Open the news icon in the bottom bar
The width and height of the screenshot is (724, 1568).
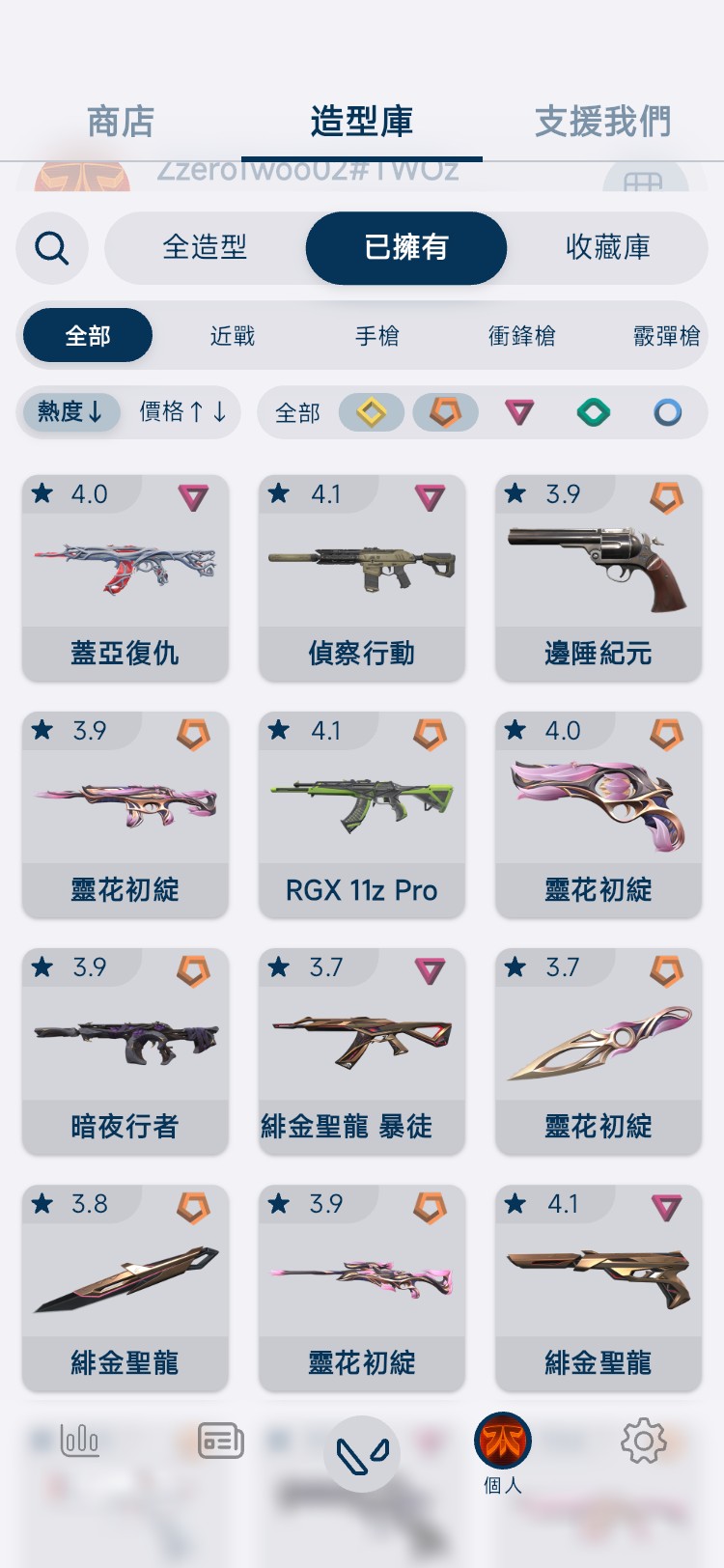[220, 1441]
